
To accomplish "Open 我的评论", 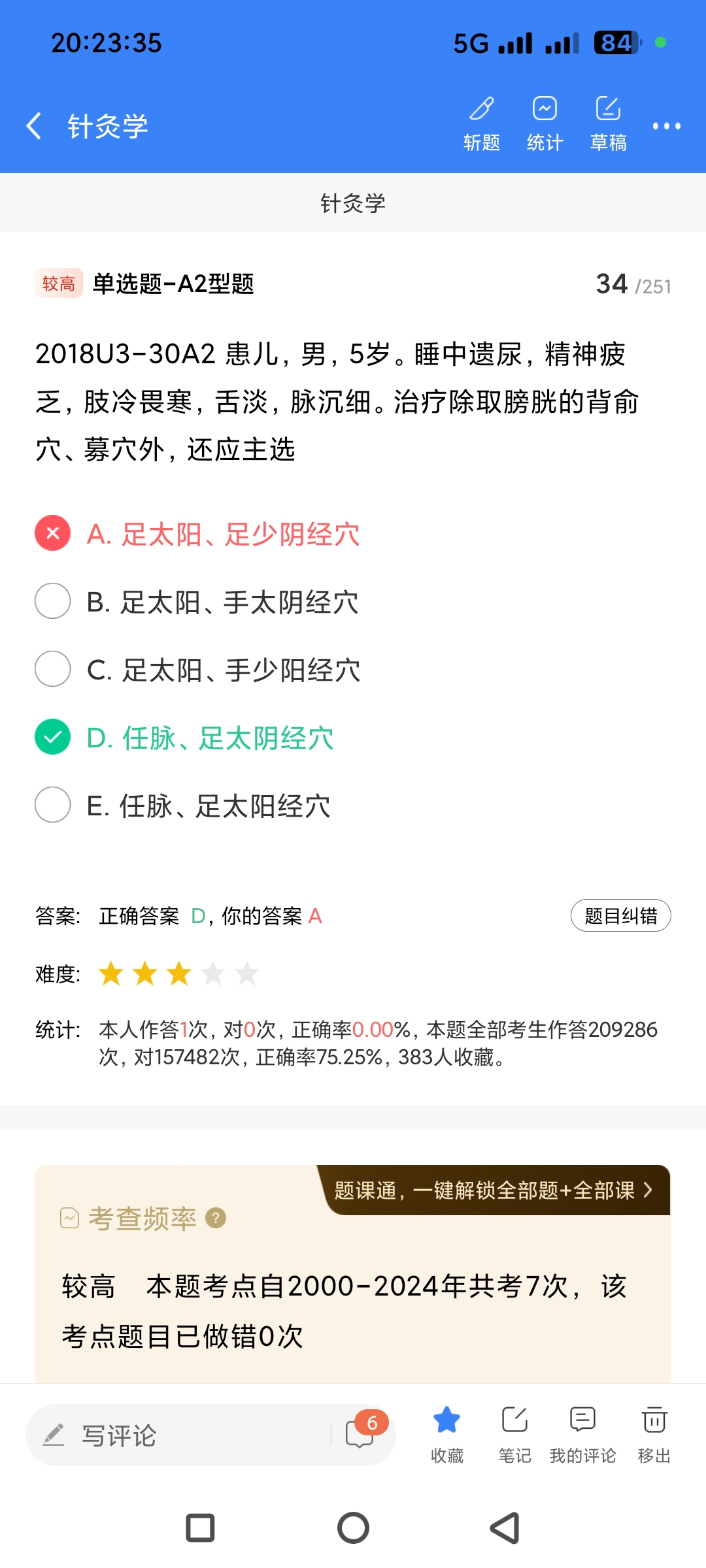I will point(582,1433).
